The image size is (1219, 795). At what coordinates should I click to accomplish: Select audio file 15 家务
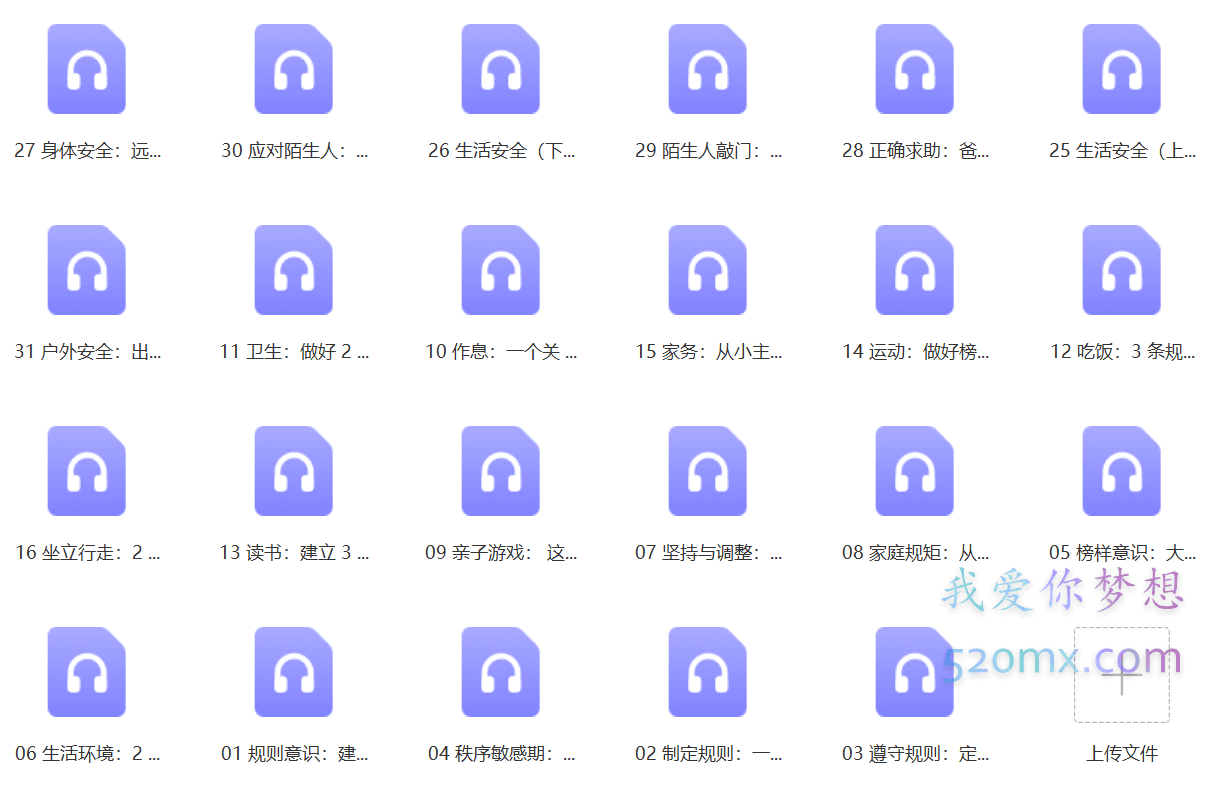click(708, 271)
